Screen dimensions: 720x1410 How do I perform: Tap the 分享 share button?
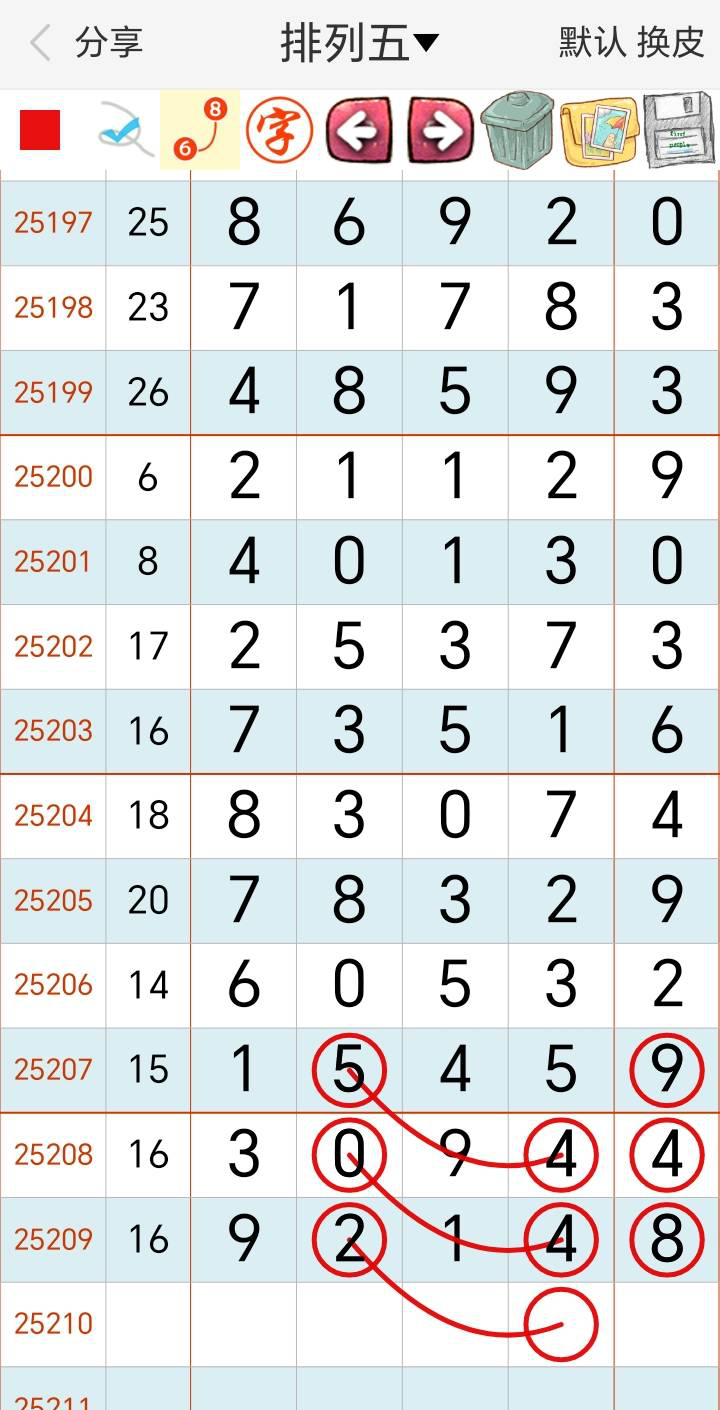[110, 44]
